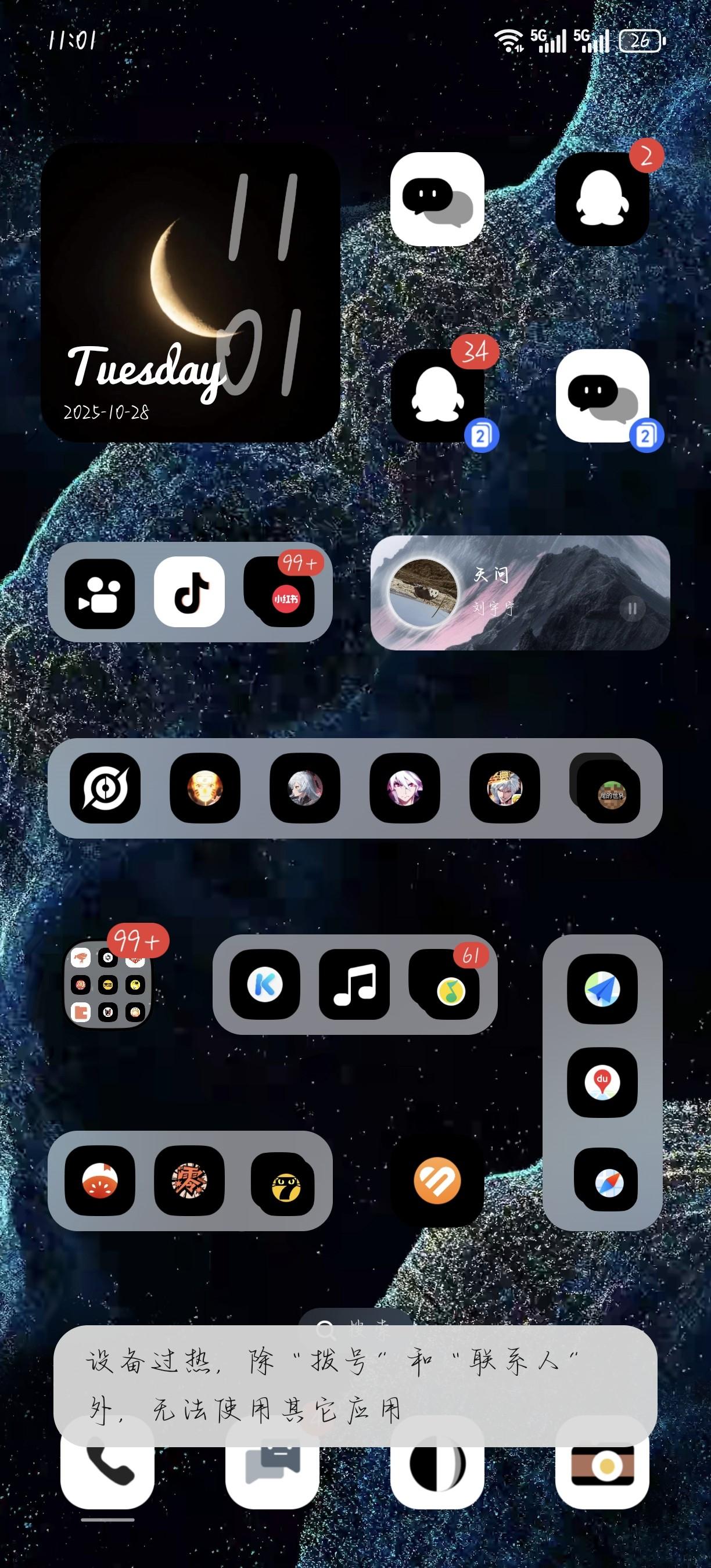This screenshot has width=711, height=1568.
Task: Open the video camera app icon
Action: [x=100, y=594]
